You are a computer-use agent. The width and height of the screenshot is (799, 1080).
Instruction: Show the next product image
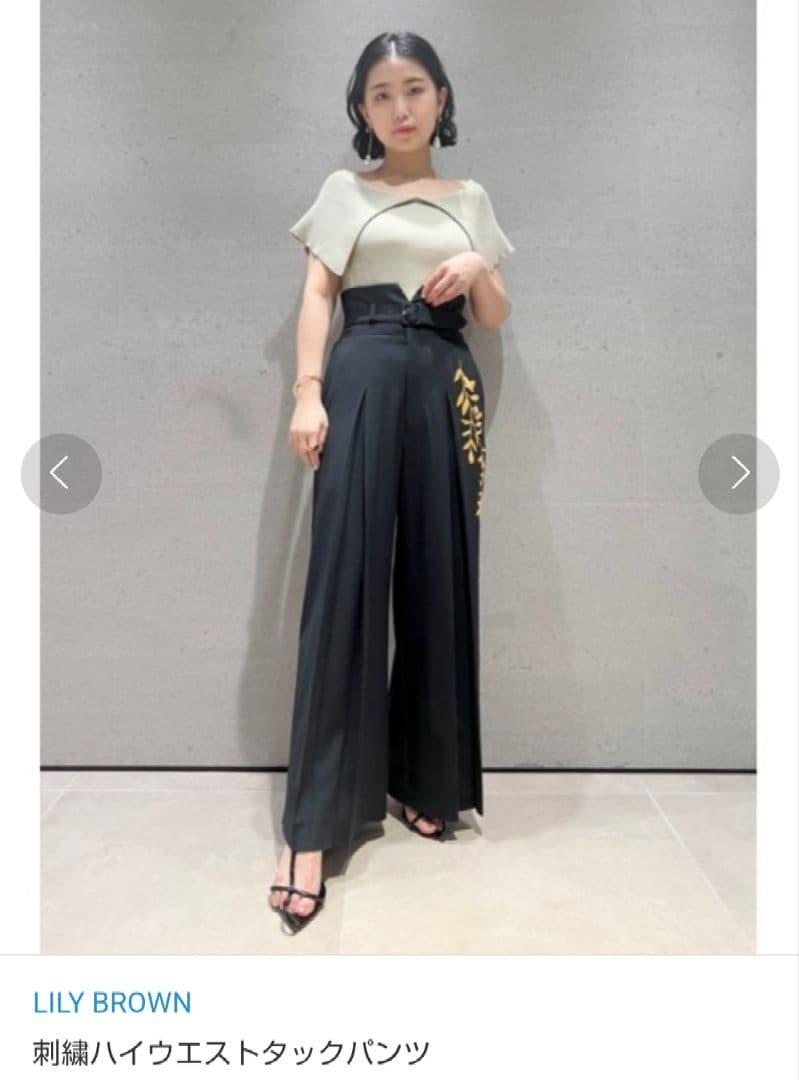(738, 473)
